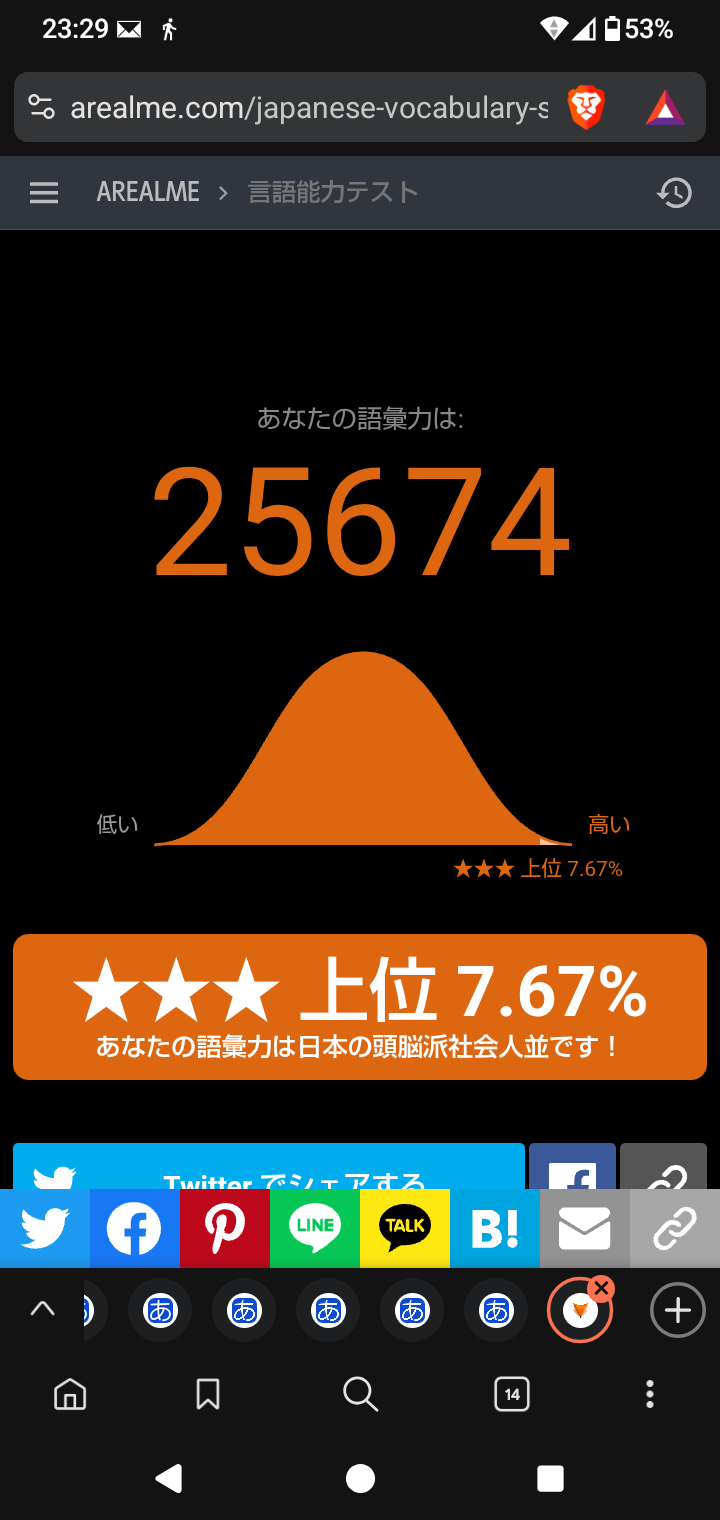Close the current fox tab
The image size is (720, 1520).
point(601,1288)
